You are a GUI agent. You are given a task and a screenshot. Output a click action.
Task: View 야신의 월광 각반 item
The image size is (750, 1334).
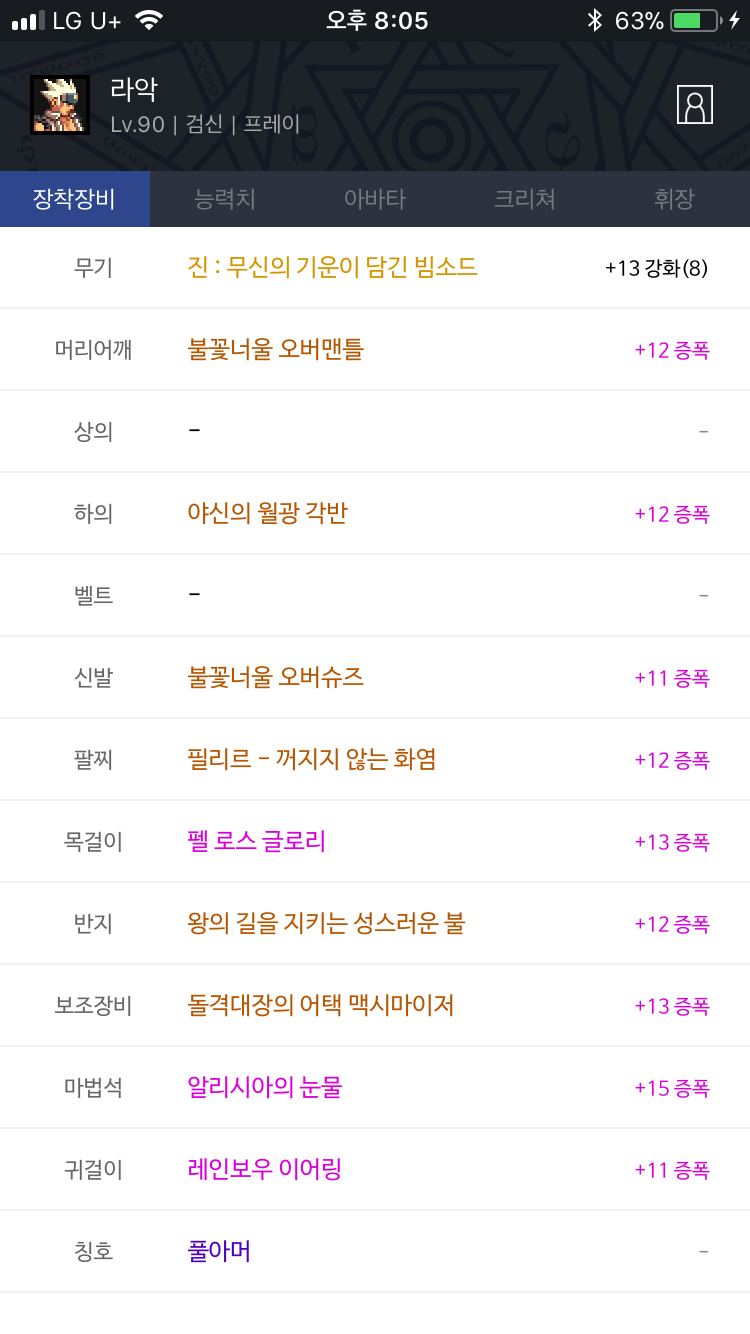[267, 513]
